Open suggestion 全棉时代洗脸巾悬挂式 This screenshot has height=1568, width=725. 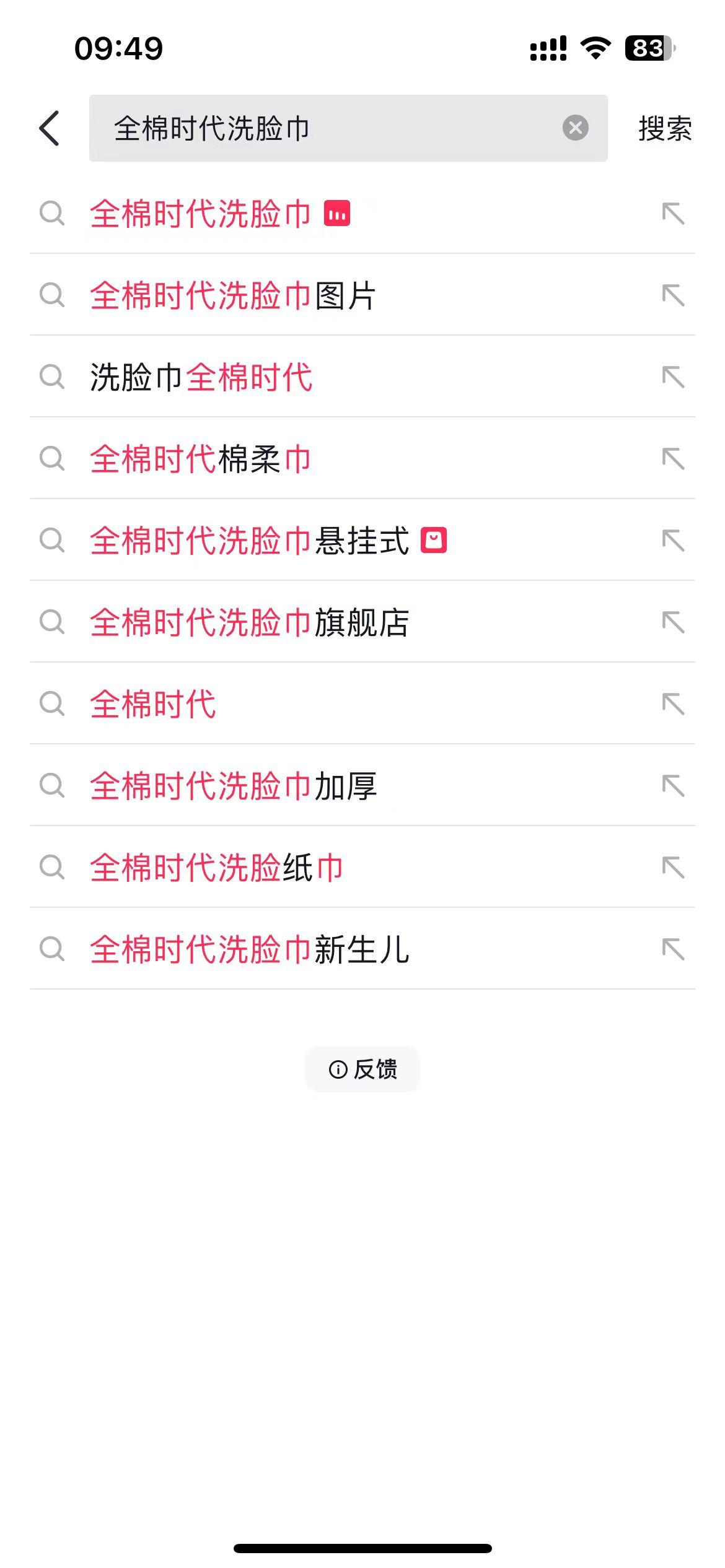click(x=362, y=540)
